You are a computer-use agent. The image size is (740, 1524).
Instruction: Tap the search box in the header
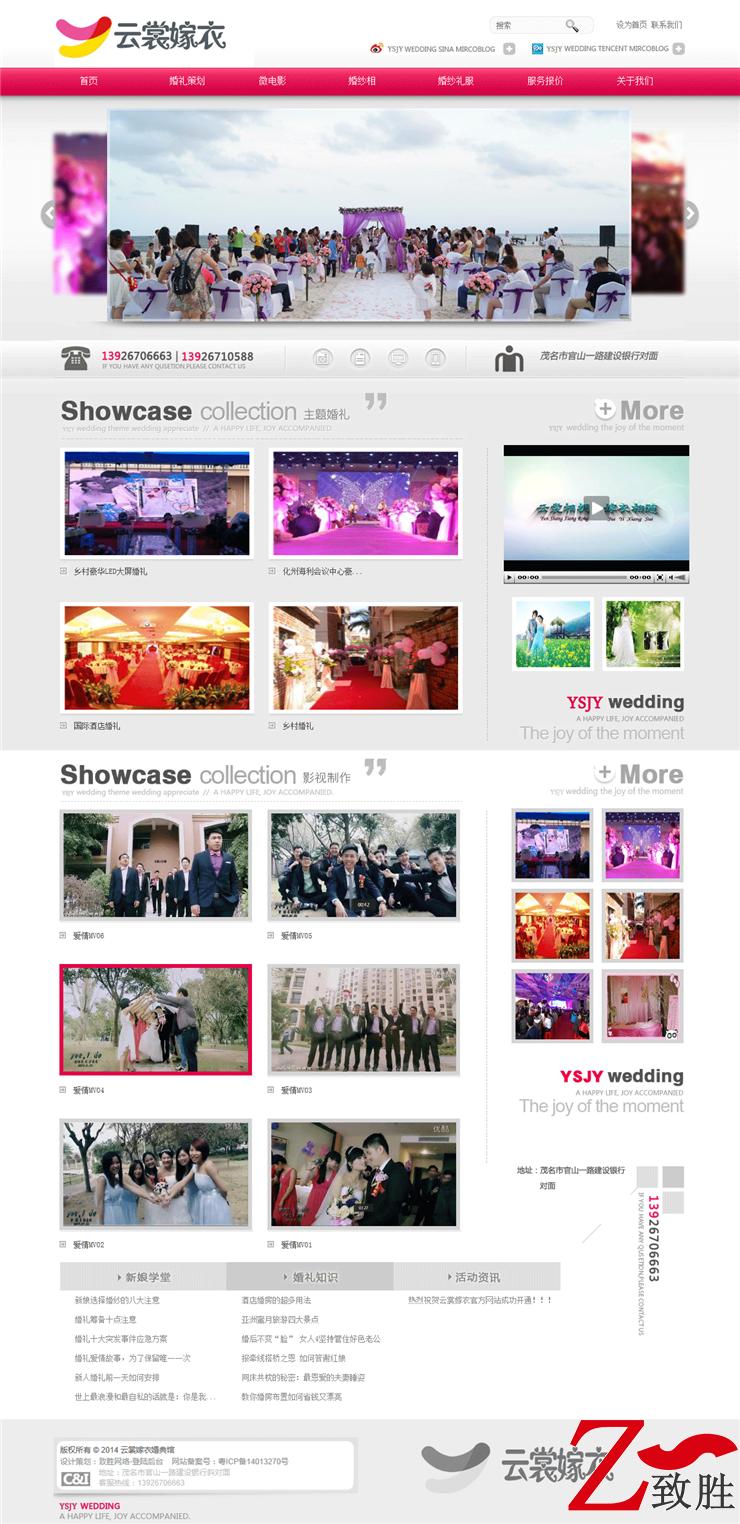[527, 26]
